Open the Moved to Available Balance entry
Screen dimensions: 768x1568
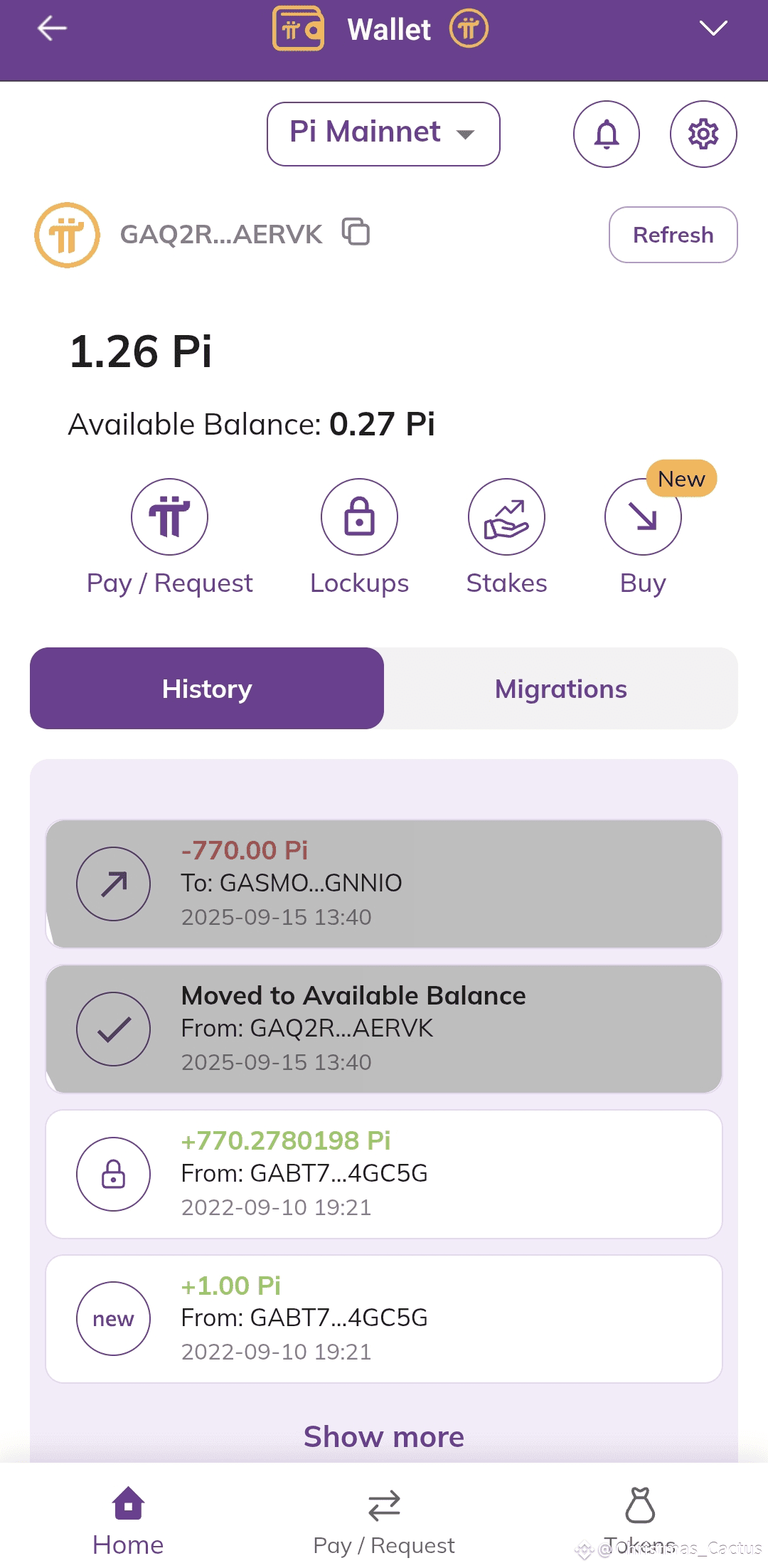pyautogui.click(x=384, y=1029)
